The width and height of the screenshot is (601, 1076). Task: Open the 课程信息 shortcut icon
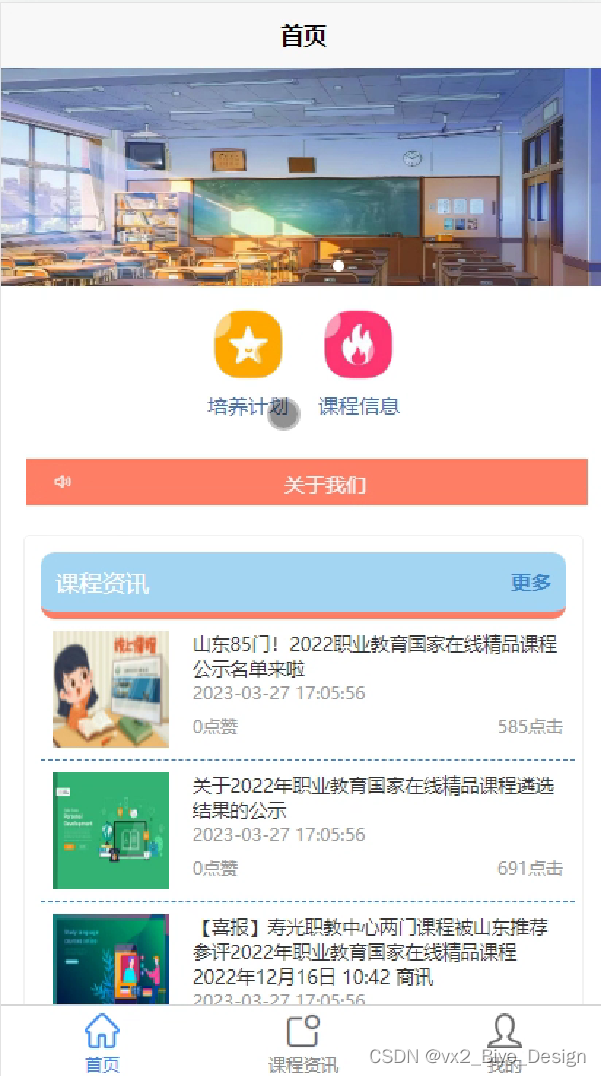[x=358, y=345]
